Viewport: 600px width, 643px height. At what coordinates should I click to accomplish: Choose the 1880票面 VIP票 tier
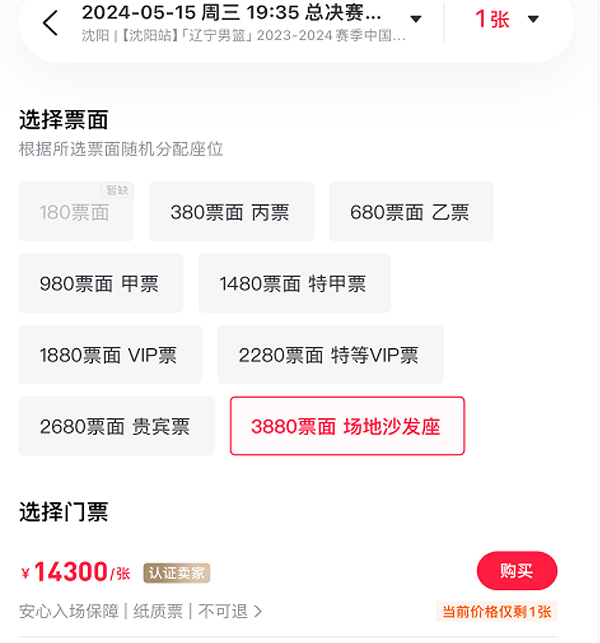109,355
